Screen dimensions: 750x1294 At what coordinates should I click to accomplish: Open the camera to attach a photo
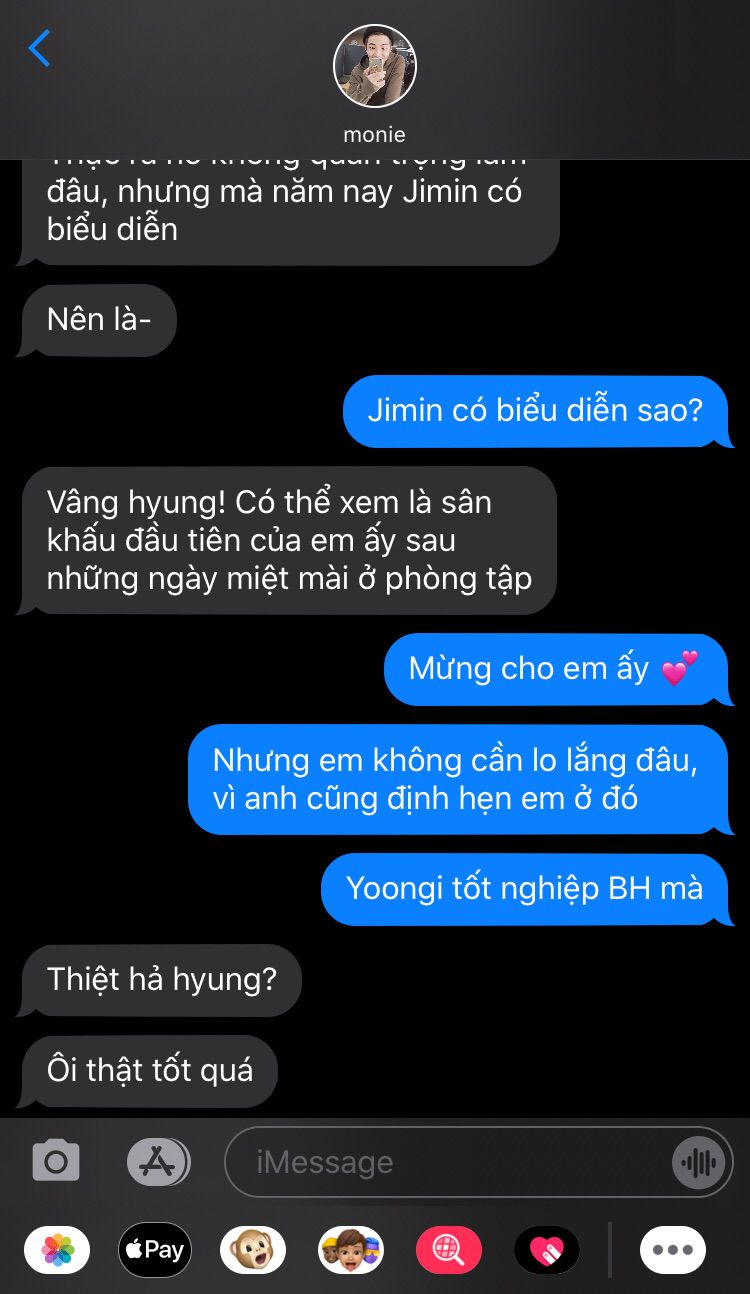[x=56, y=1162]
